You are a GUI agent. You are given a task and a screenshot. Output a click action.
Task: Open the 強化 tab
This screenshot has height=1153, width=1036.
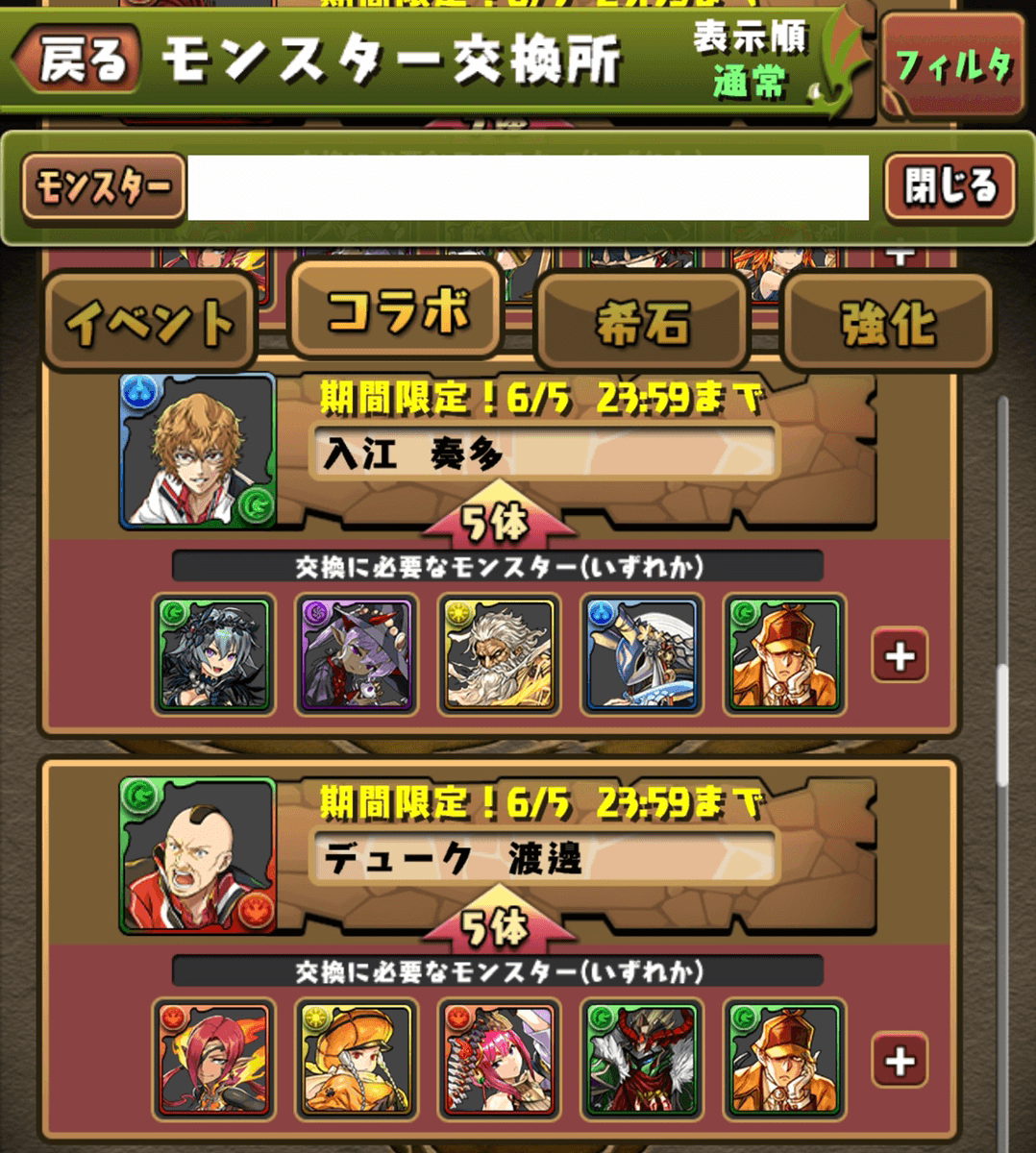click(887, 322)
